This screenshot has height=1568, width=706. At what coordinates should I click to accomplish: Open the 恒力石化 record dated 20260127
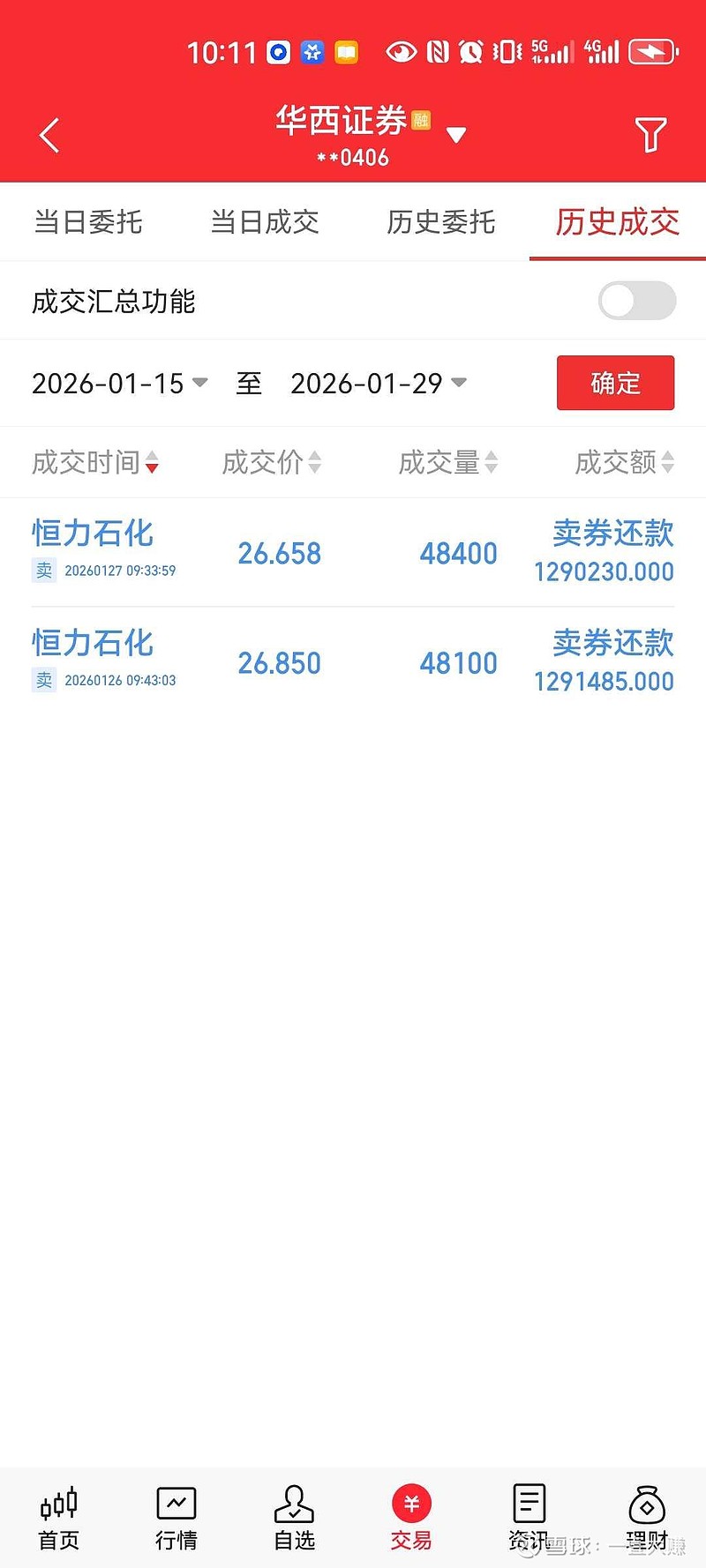tap(353, 551)
